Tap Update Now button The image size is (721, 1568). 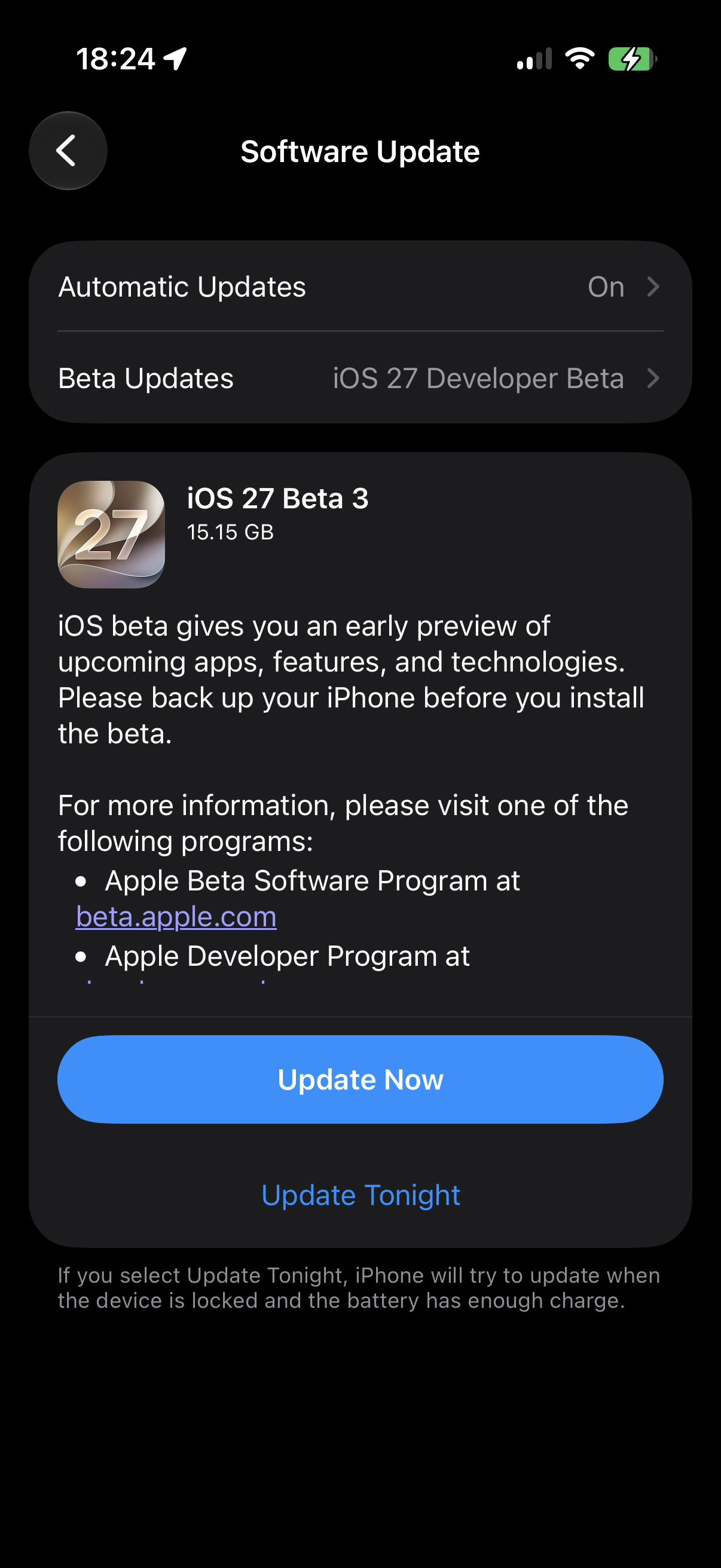360,1079
